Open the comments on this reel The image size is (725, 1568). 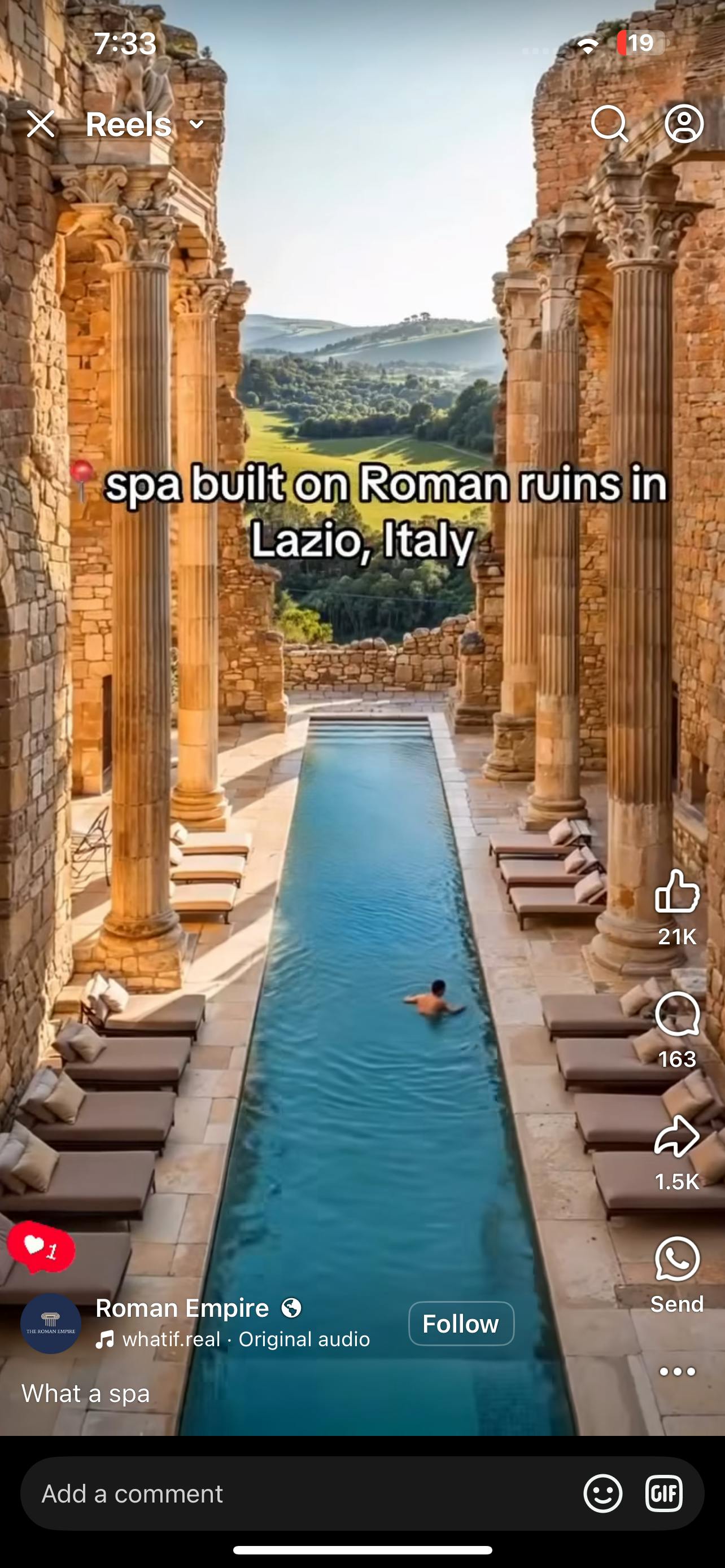[677, 1014]
